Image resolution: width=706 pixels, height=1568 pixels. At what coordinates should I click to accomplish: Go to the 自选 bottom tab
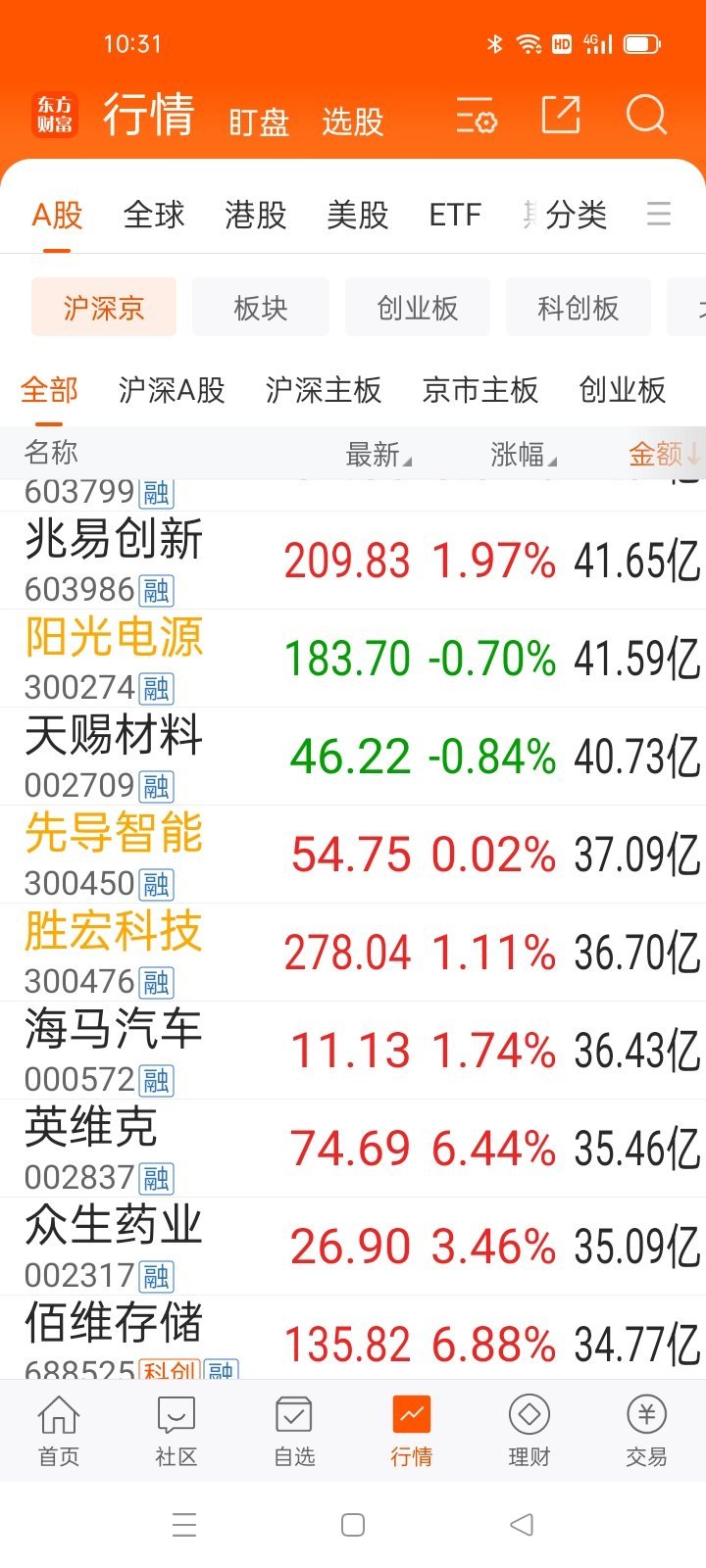point(294,1432)
